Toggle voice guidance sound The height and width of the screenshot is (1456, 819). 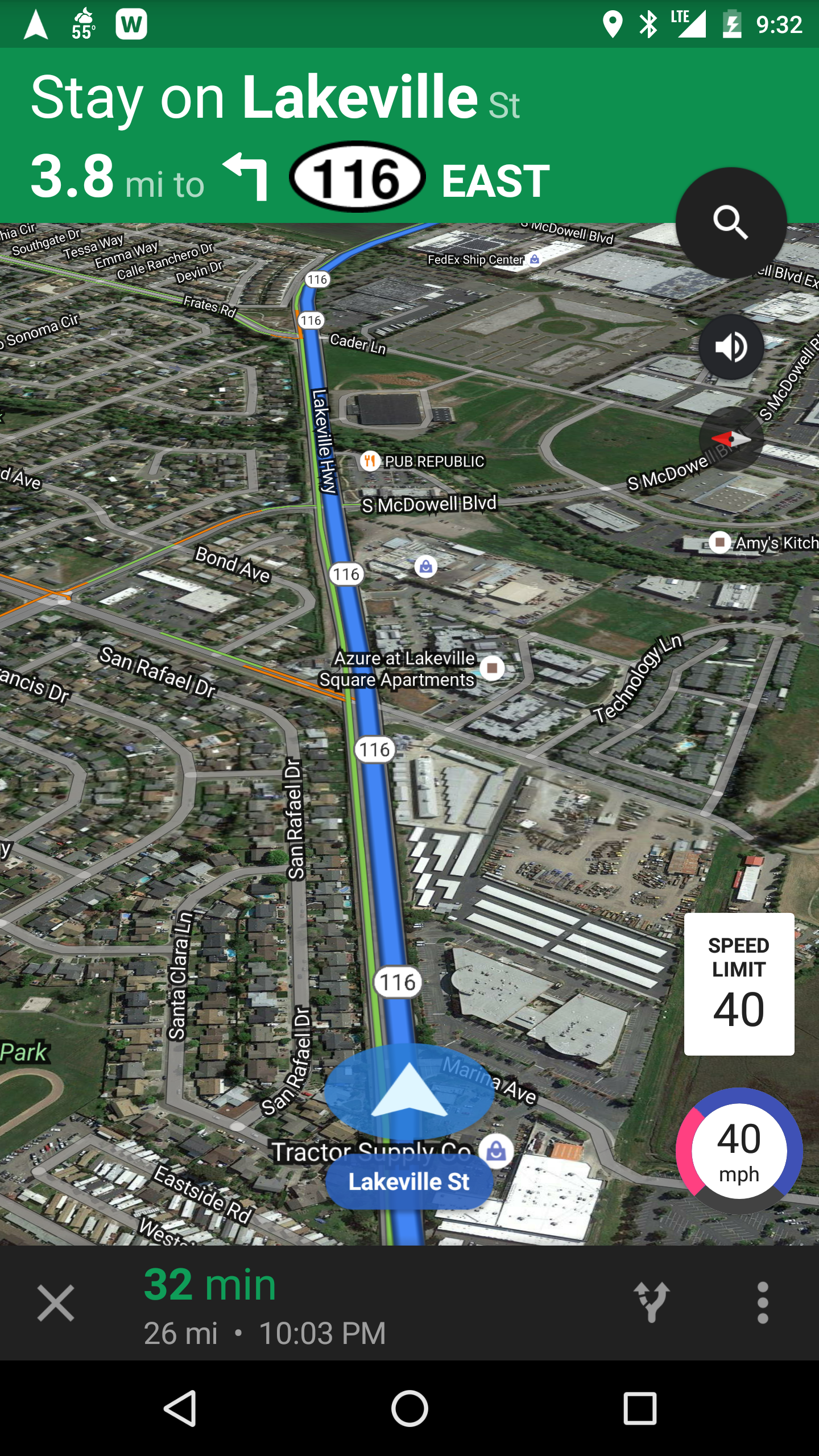tap(731, 347)
